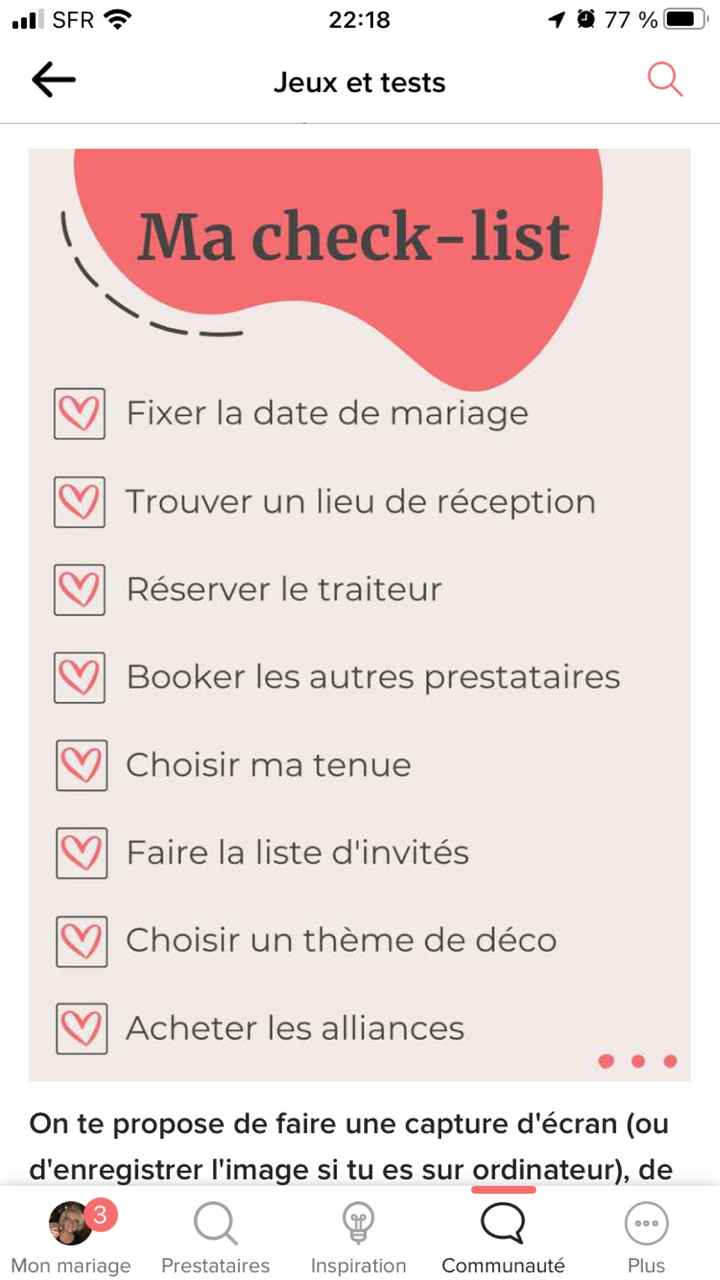Image resolution: width=720 pixels, height=1280 pixels.
Task: Open the Communauté speech bubble icon
Action: [502, 1222]
